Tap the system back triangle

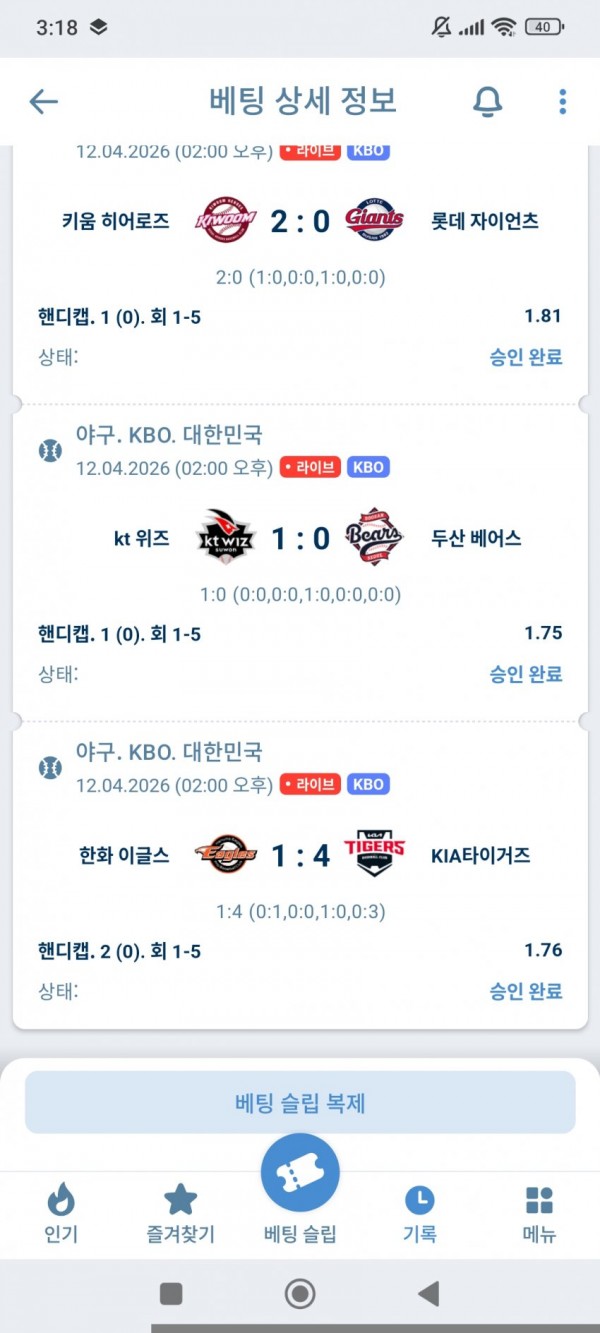(428, 1294)
